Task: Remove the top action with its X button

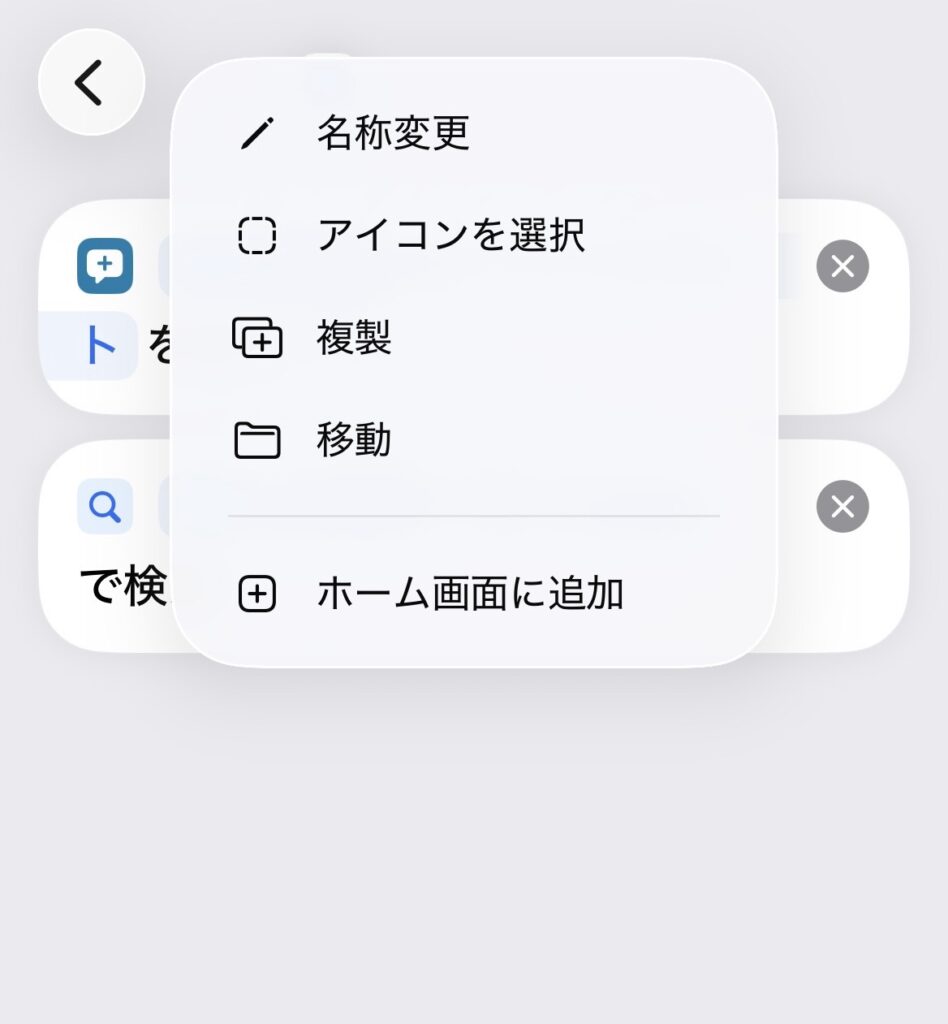Action: coord(843,265)
